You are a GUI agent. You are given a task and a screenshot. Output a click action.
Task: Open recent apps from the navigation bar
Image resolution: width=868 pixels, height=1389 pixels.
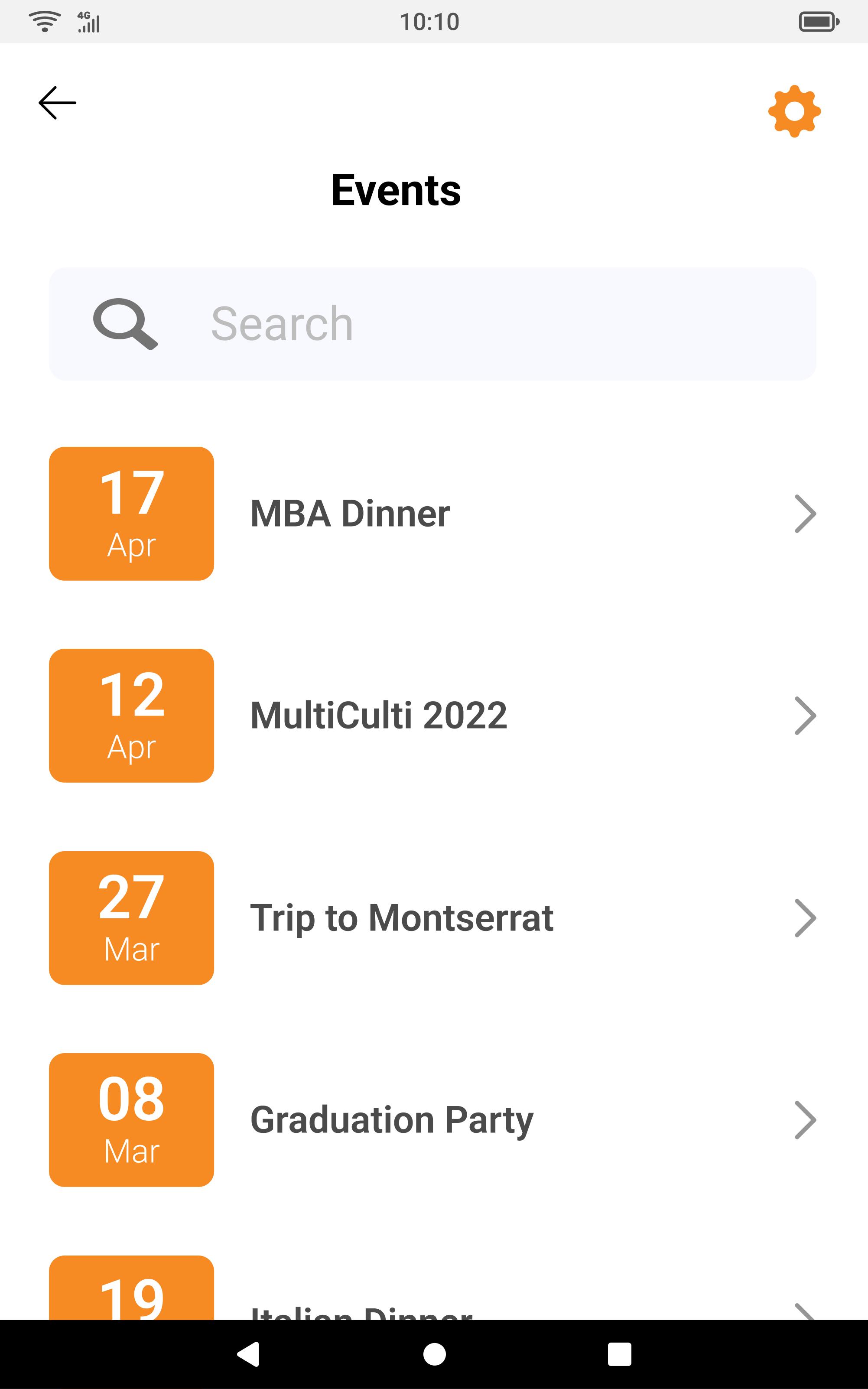619,1355
